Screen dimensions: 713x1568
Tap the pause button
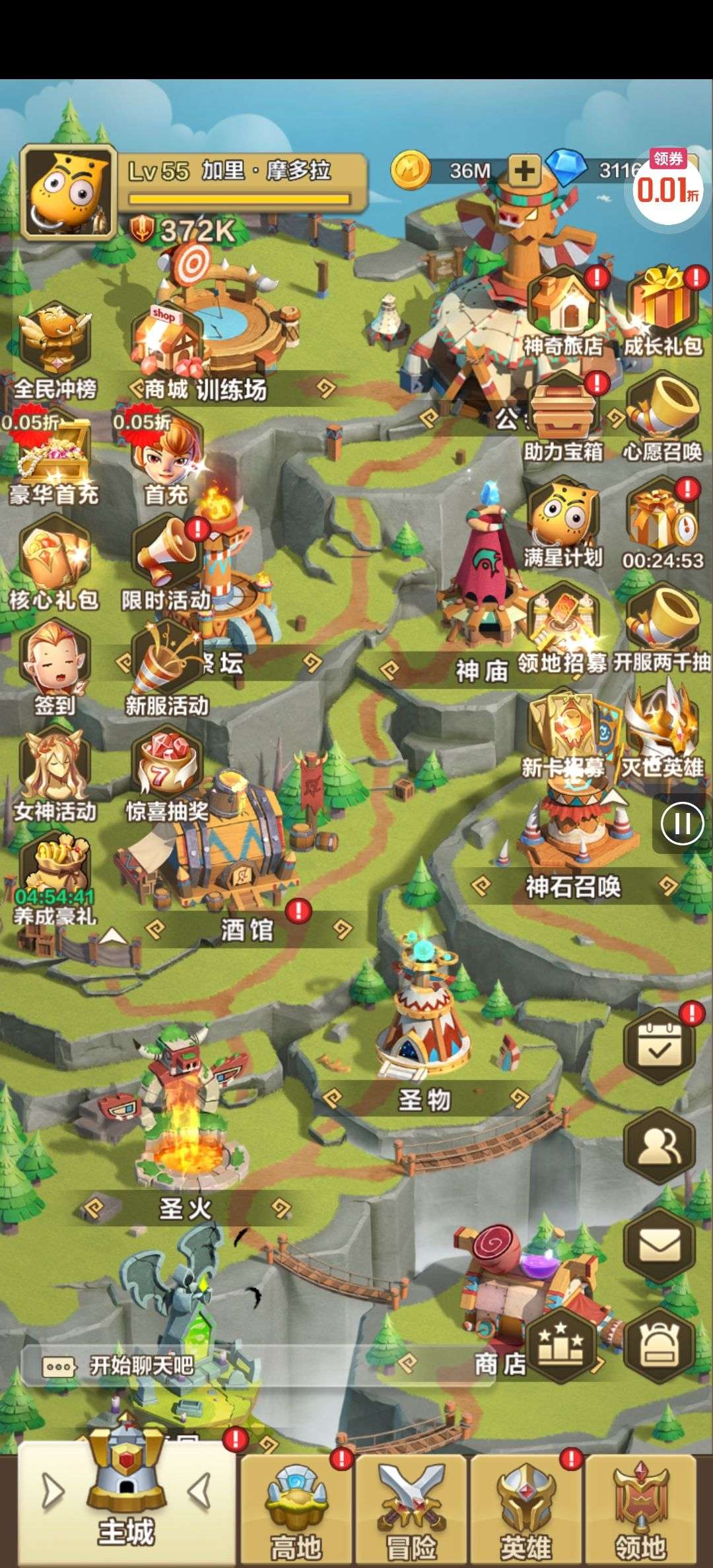tap(682, 824)
